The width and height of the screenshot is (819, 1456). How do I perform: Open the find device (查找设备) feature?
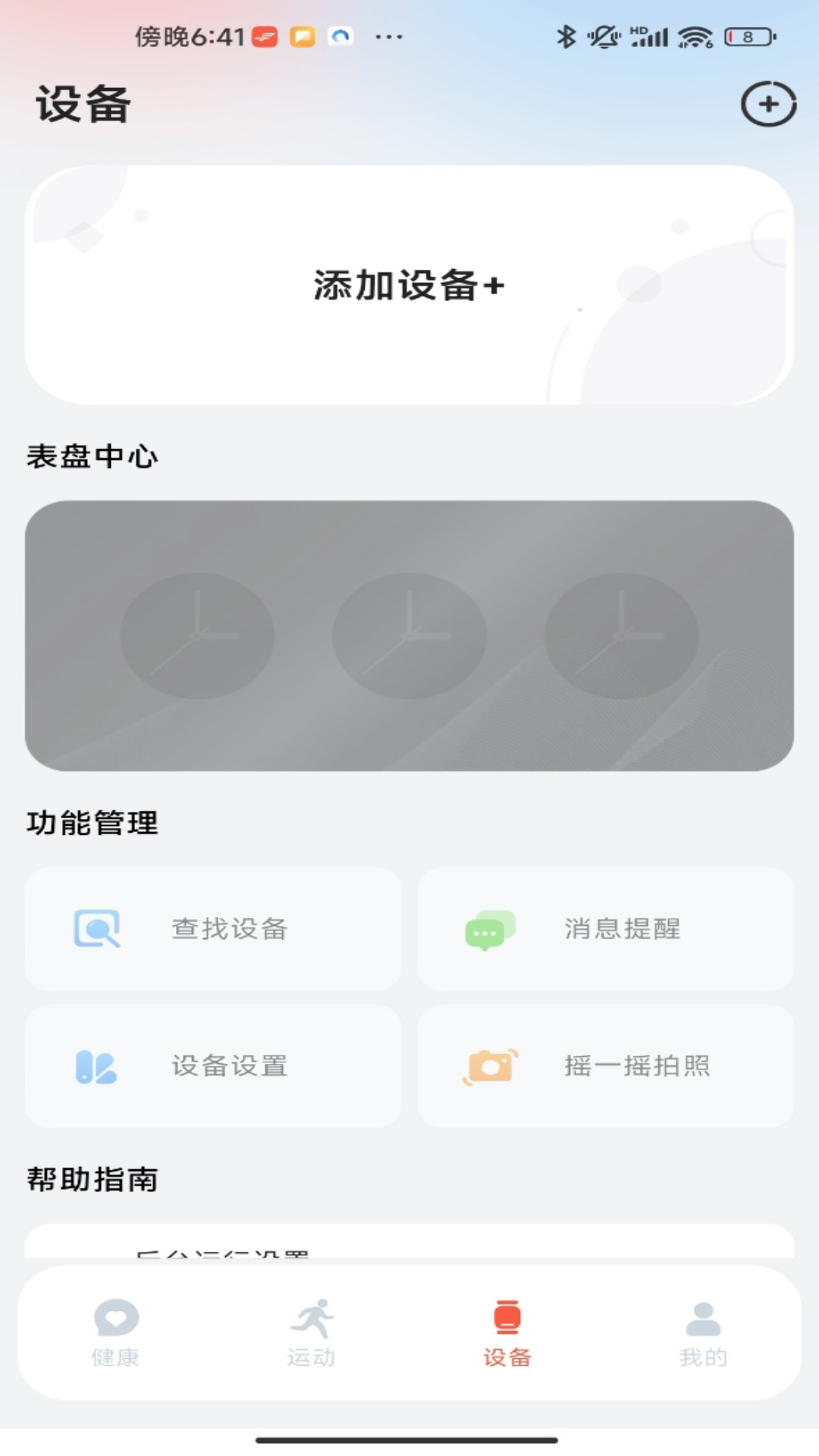[x=212, y=929]
